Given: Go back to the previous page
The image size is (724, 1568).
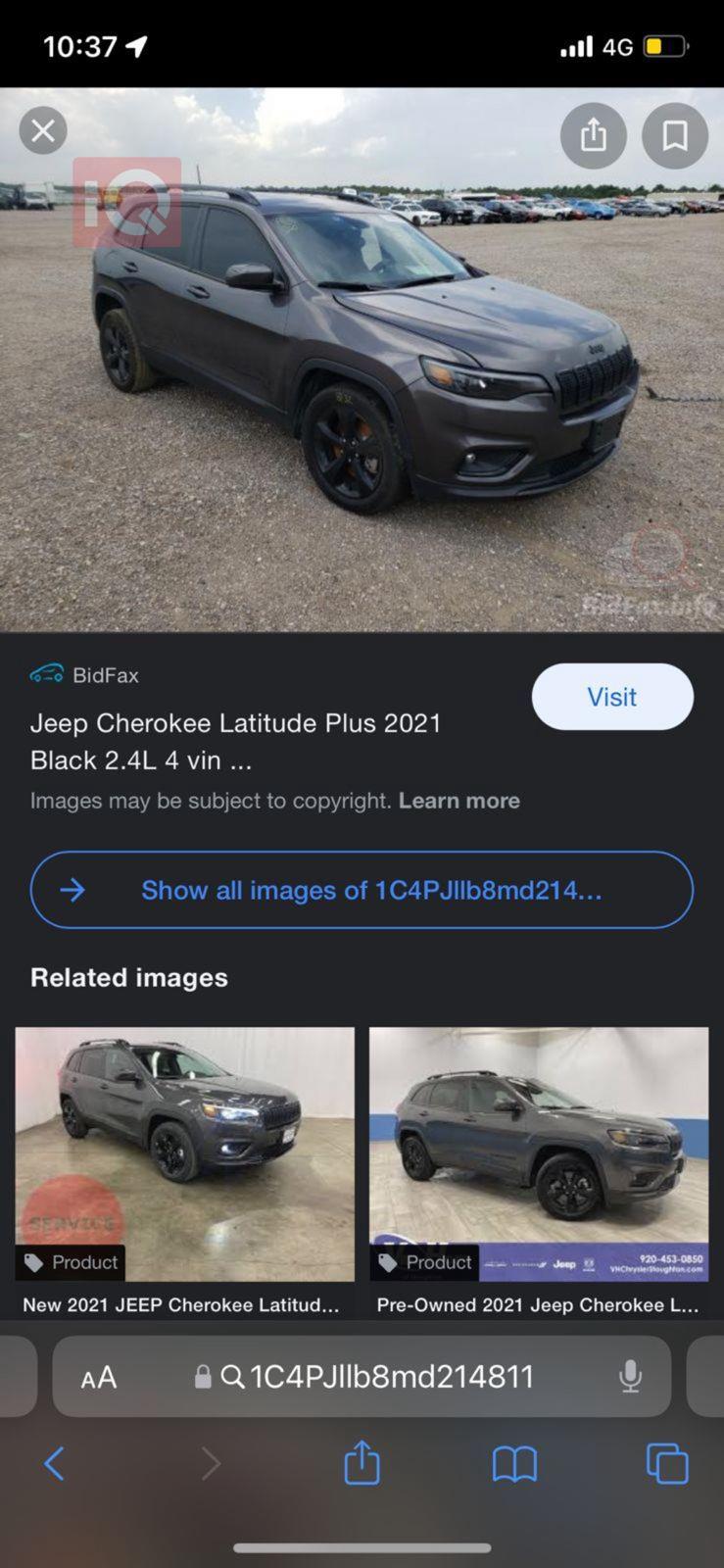Looking at the screenshot, I should 54,1464.
